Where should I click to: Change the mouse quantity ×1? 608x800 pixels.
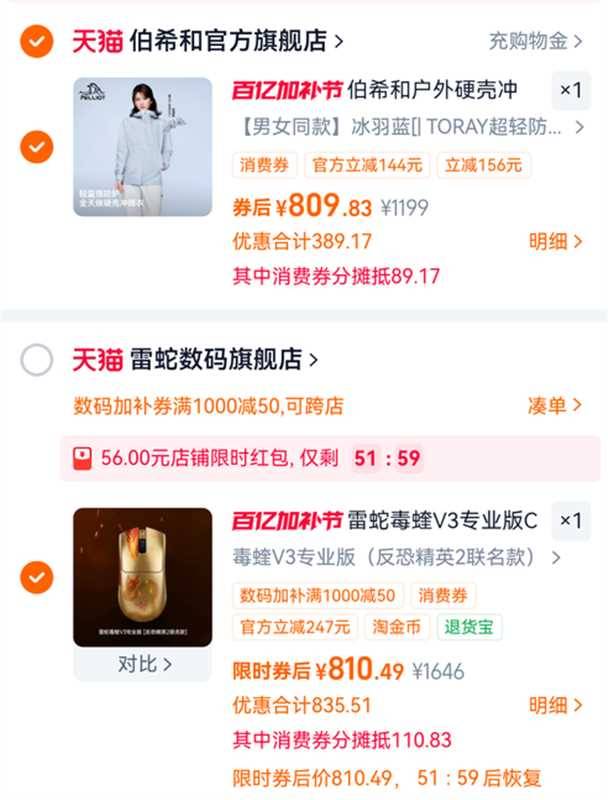(x=570, y=521)
